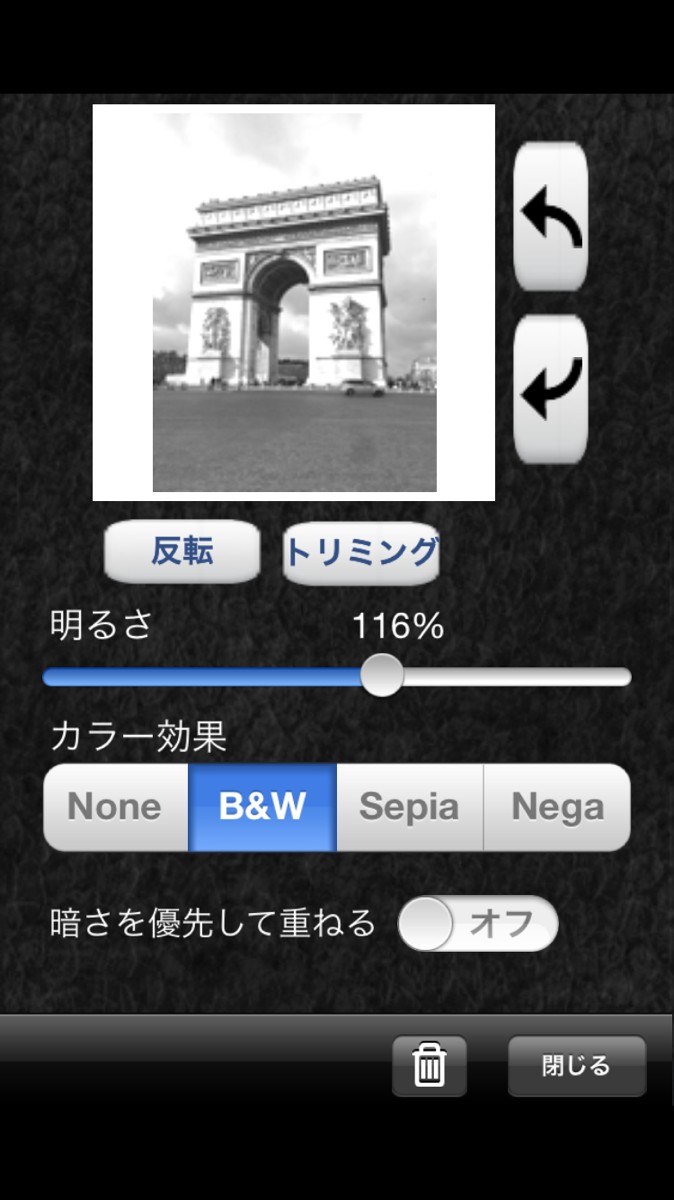Apply the Nega color effect
The width and height of the screenshot is (674, 1200).
557,807
